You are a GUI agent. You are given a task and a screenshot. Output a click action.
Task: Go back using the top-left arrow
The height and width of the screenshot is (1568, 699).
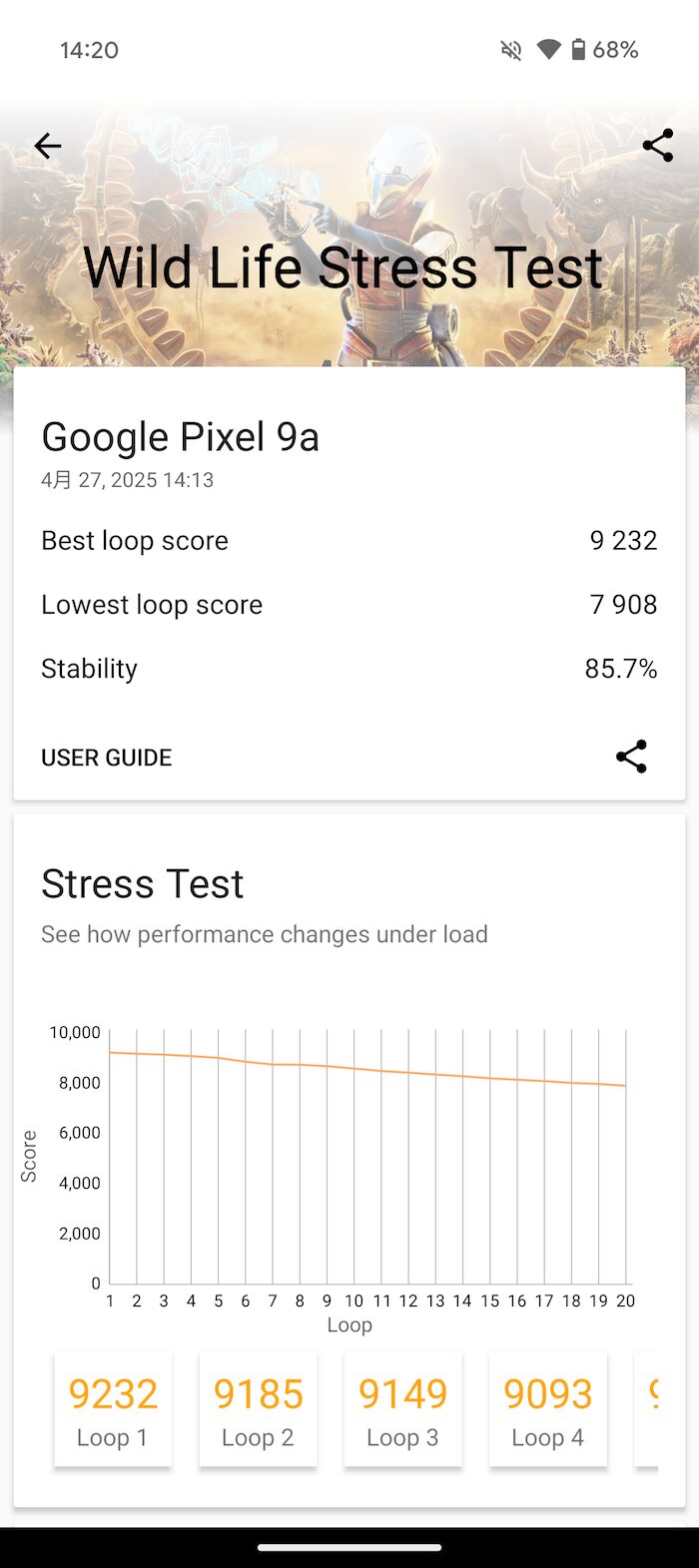[48, 146]
